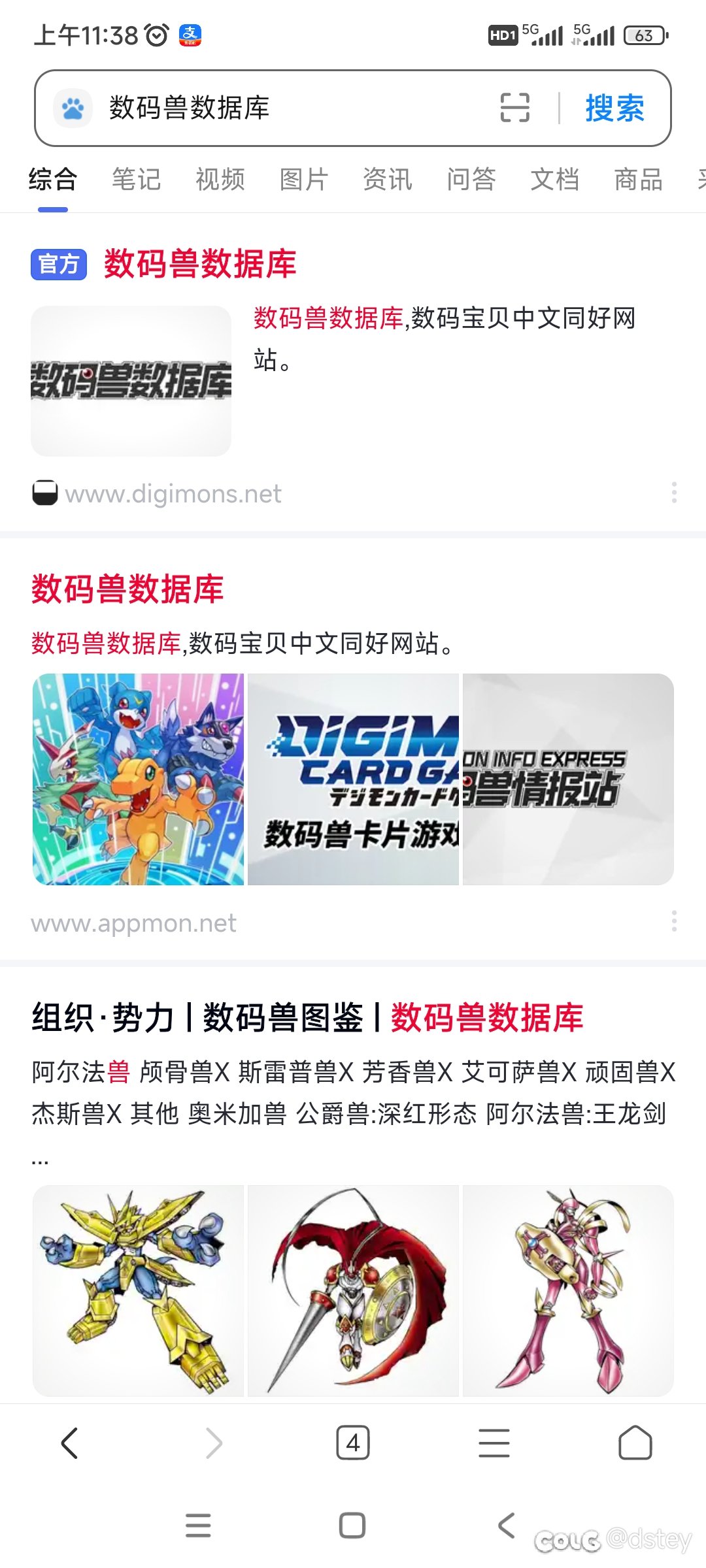Screen dimensions: 706x1568
Task: Open more options for www.appmon.net result
Action: coord(674,921)
